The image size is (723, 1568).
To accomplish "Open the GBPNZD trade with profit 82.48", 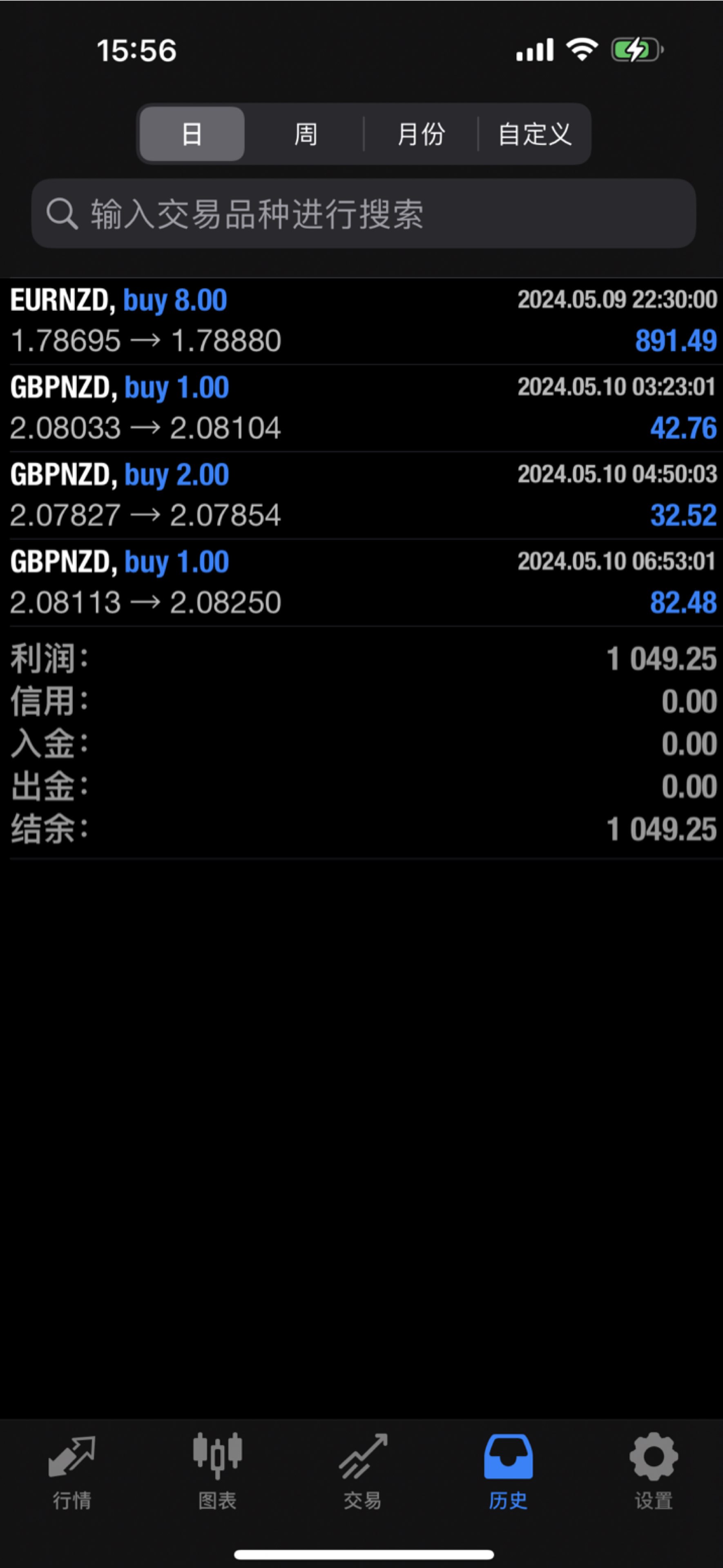I will 363,583.
